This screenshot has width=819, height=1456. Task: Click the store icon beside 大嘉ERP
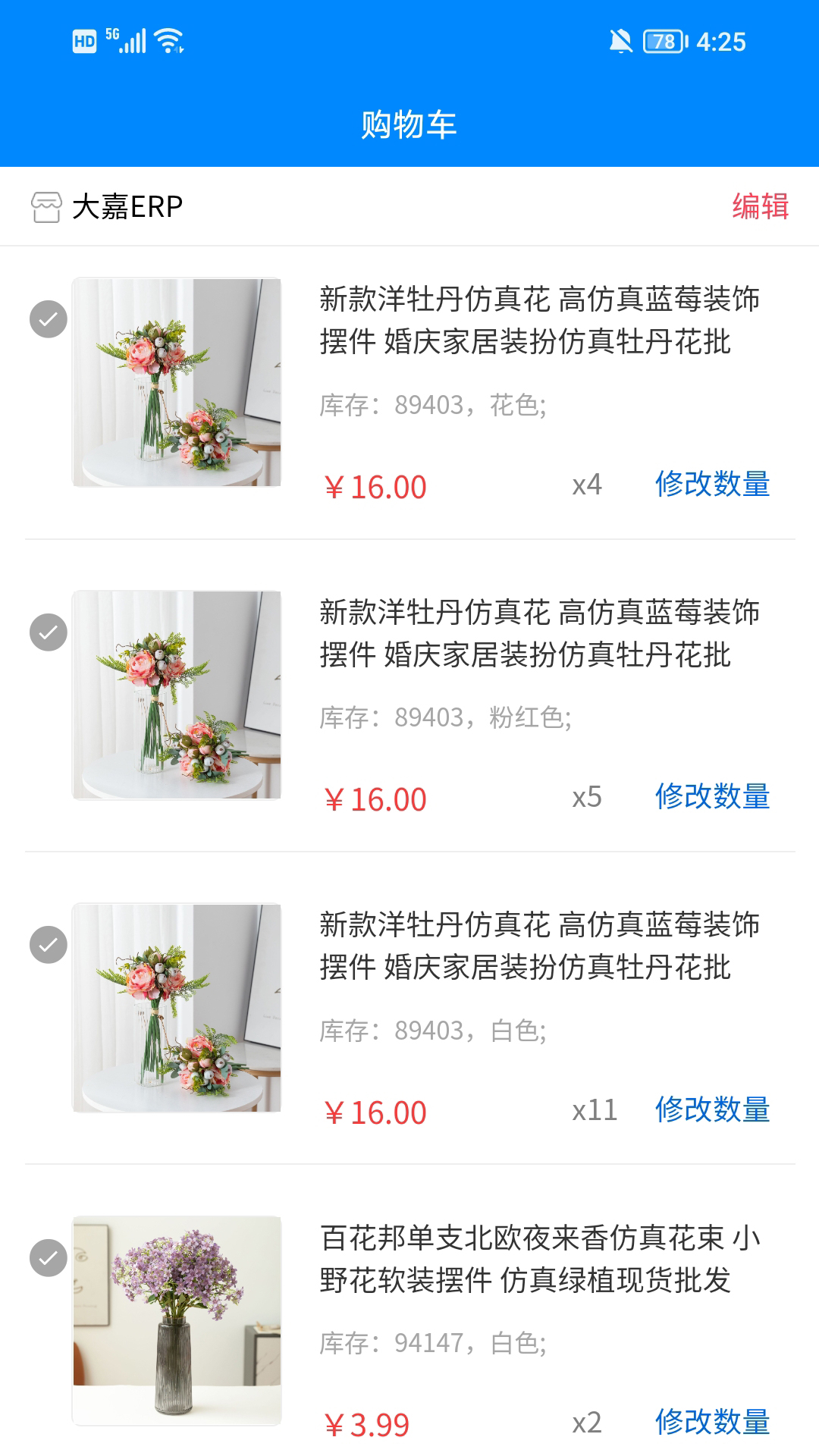point(45,206)
